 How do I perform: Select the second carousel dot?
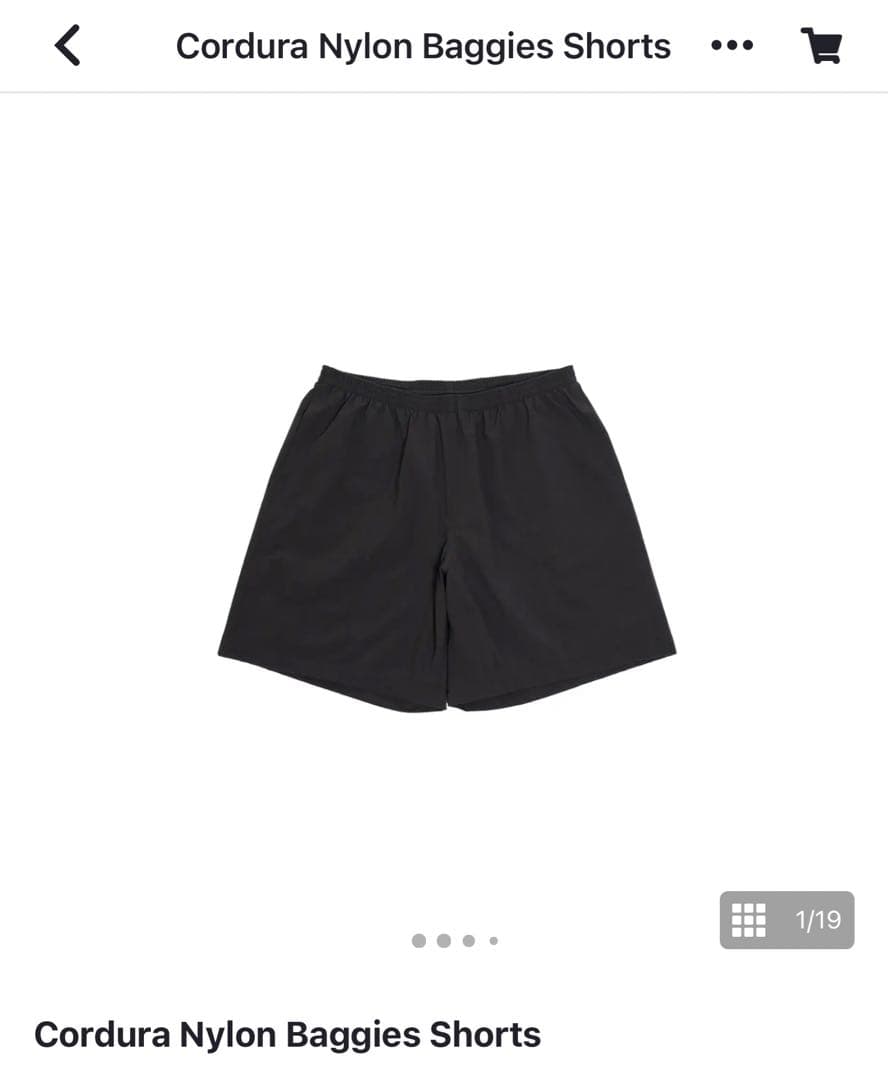pyautogui.click(x=443, y=940)
